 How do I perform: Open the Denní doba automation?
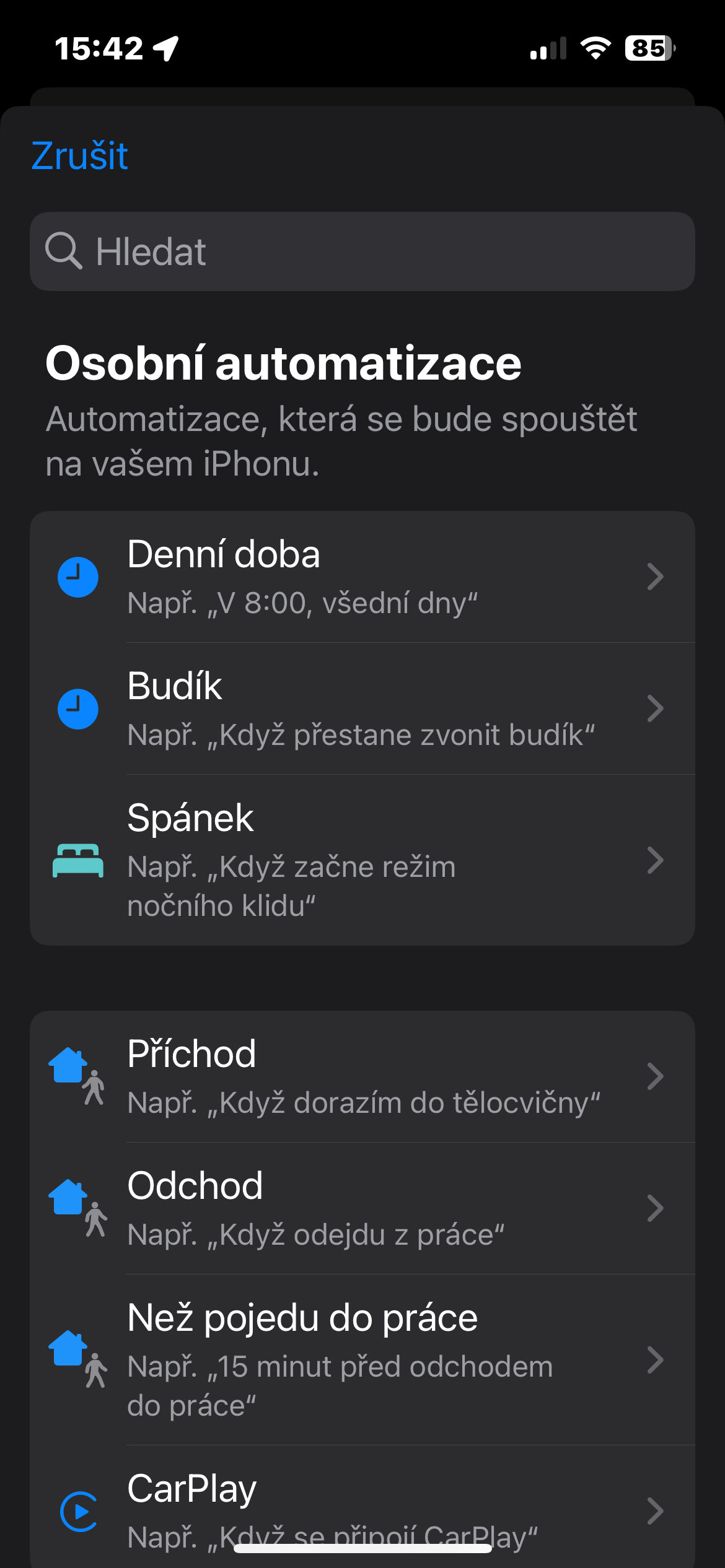pyautogui.click(x=362, y=577)
